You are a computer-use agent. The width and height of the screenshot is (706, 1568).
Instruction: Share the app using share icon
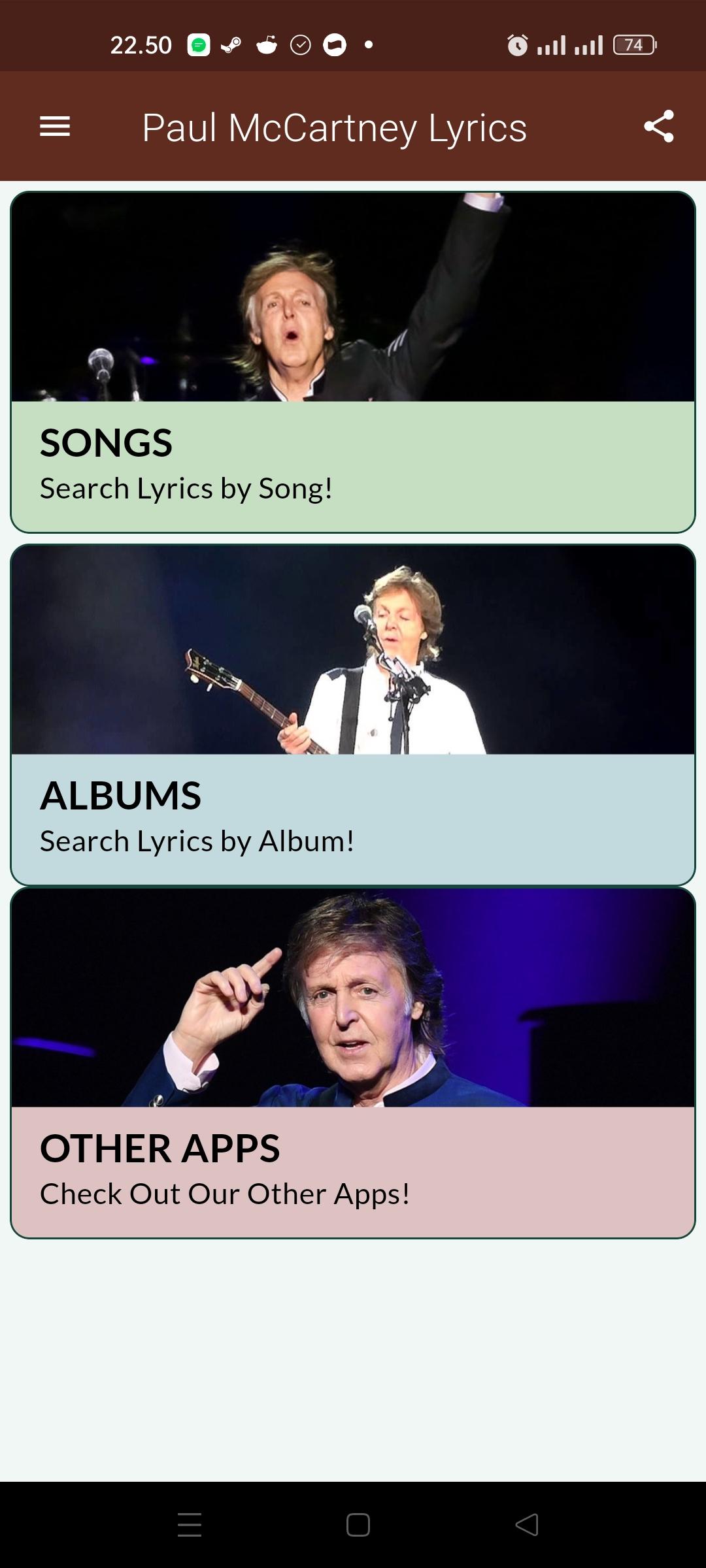(658, 126)
